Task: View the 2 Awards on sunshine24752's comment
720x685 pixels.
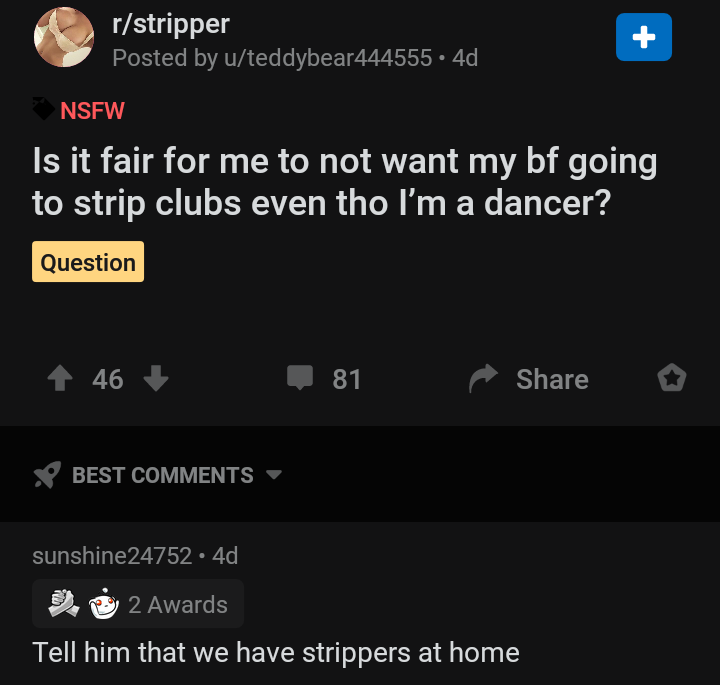Action: coord(138,604)
